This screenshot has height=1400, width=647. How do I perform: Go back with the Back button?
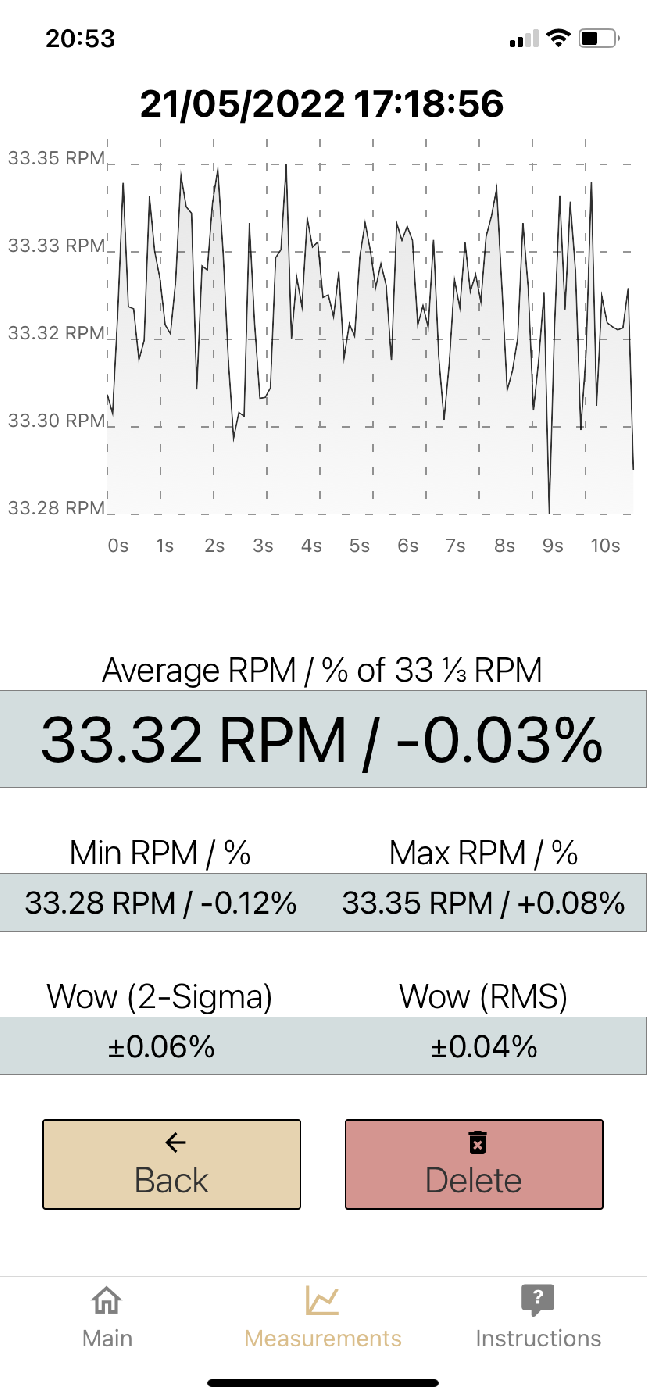tap(171, 1164)
